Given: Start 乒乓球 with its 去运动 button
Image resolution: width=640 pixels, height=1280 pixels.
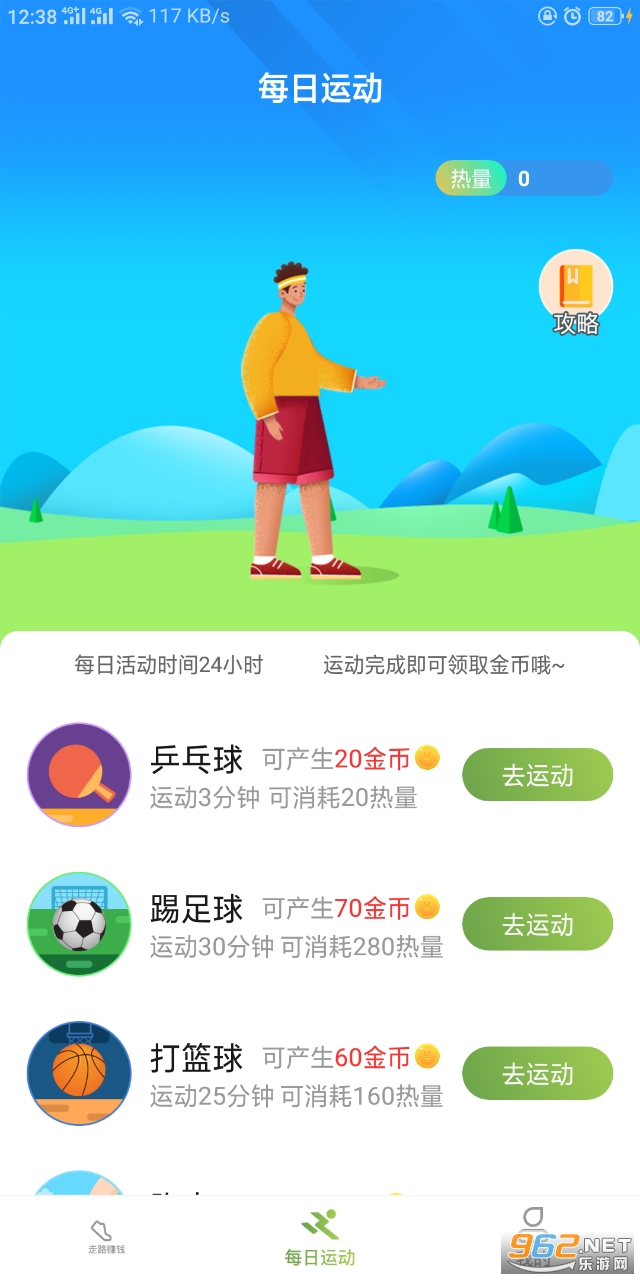Looking at the screenshot, I should pos(537,775).
